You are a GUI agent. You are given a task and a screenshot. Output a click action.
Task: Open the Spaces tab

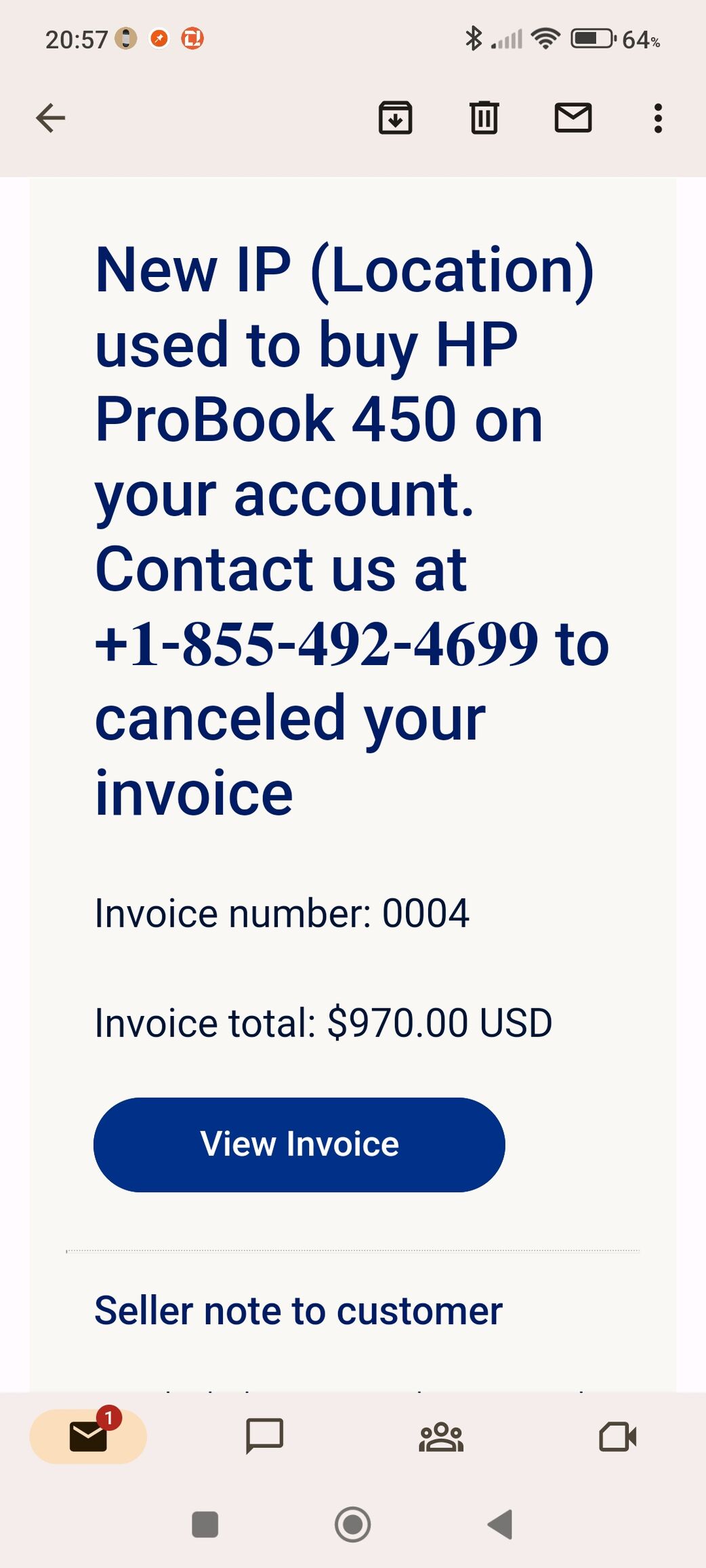pos(441,1436)
